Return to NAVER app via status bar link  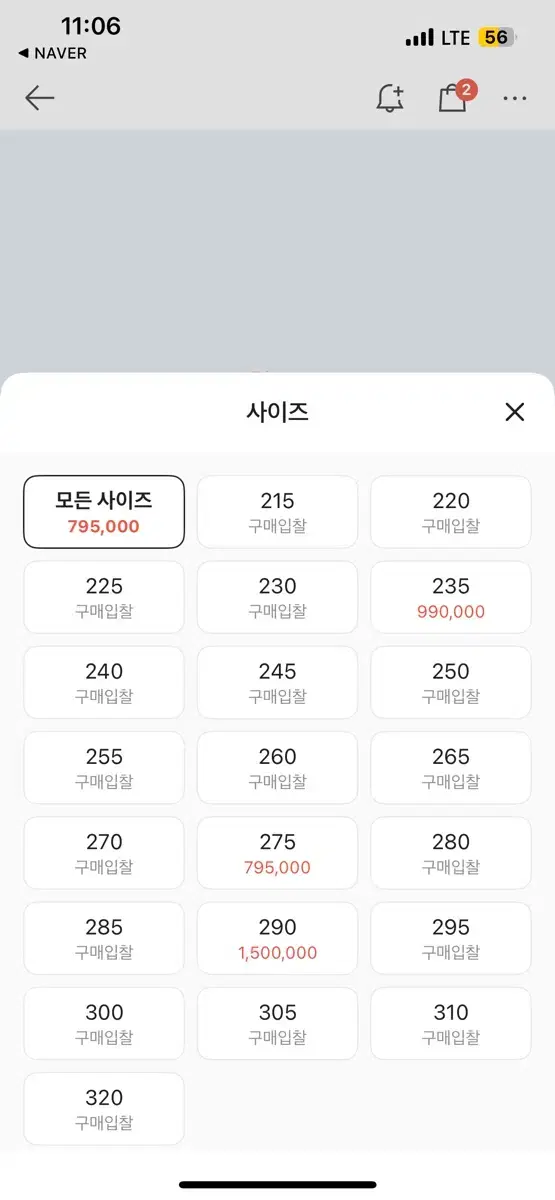(x=53, y=53)
